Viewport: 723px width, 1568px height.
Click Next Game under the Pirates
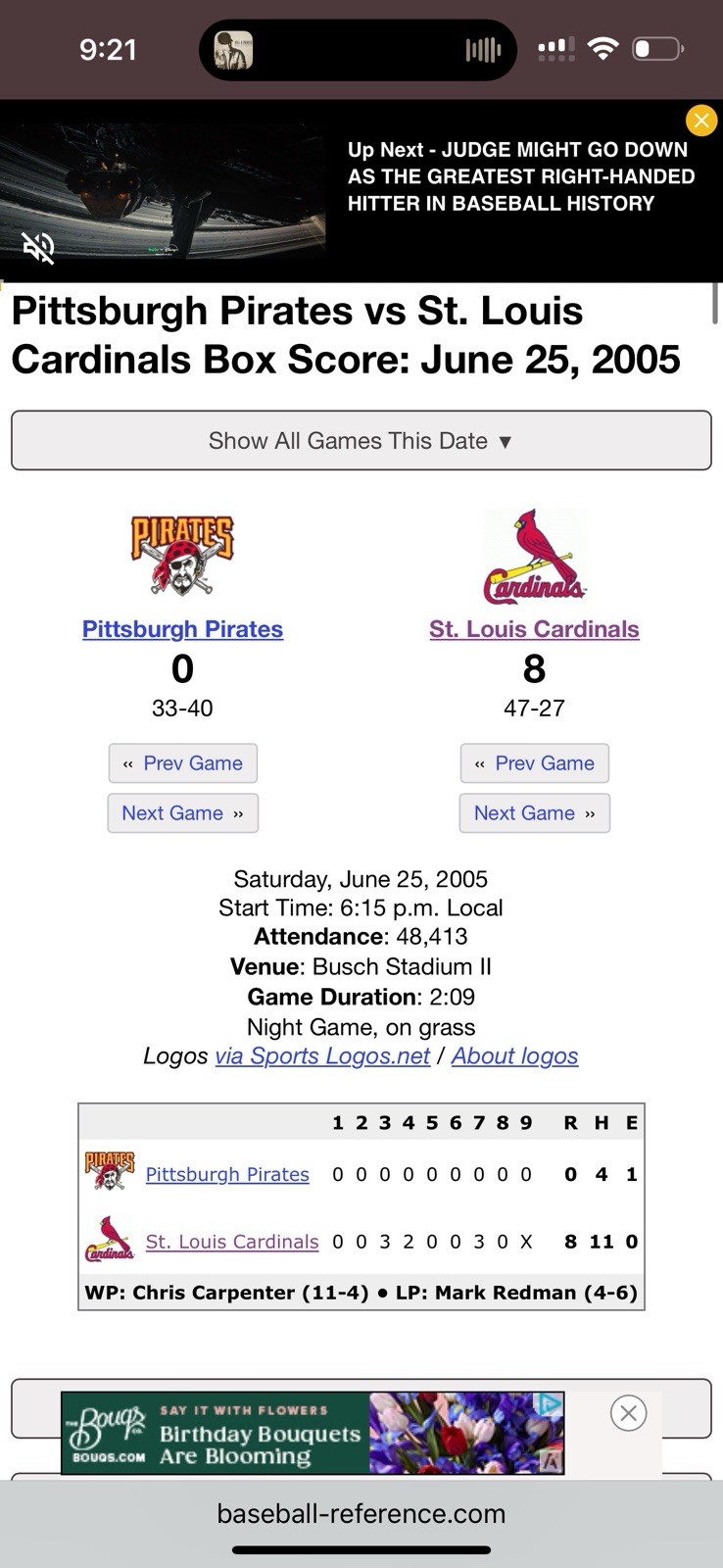coord(182,812)
